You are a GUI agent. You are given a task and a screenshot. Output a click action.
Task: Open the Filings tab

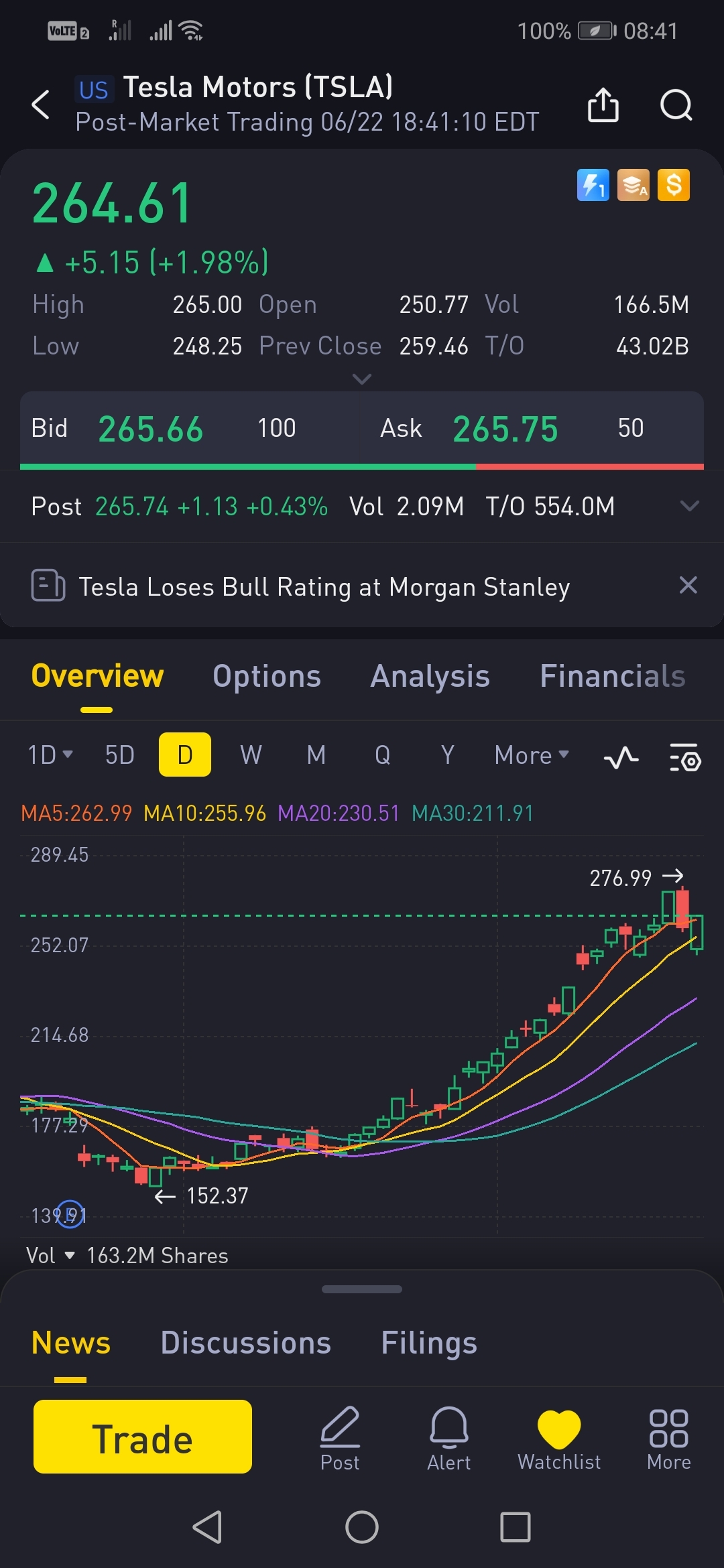(x=429, y=1343)
